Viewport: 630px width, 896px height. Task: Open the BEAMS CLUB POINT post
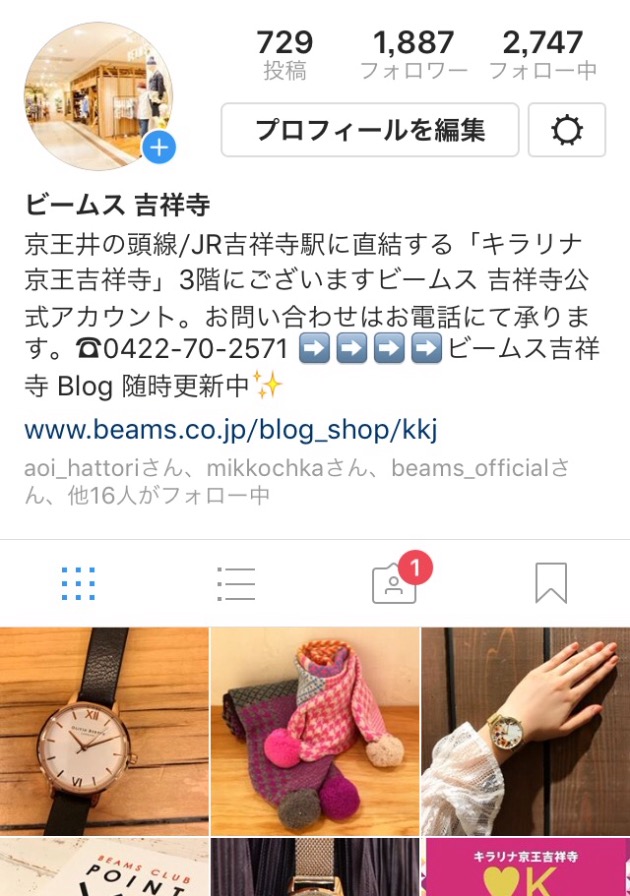[104, 868]
